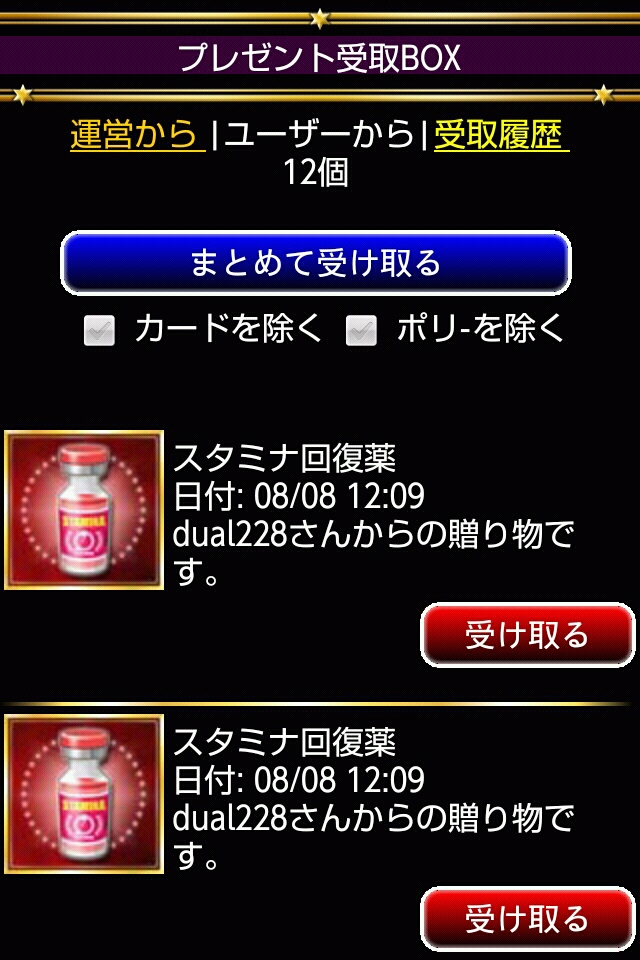This screenshot has height=960, width=640.
Task: Open the 受取履歴 history link
Action: click(500, 135)
